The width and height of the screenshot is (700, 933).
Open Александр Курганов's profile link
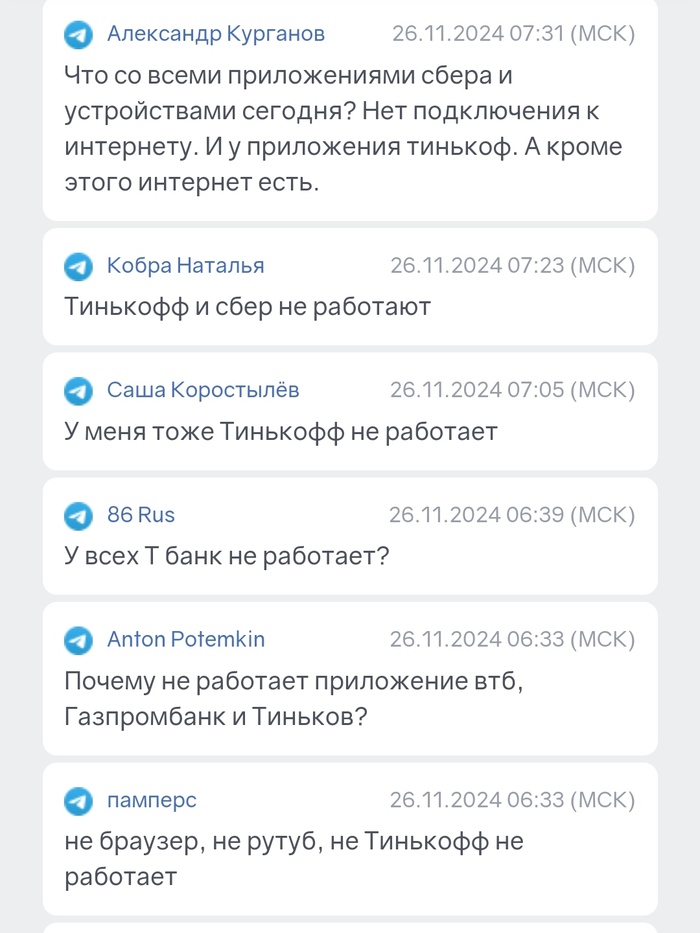(x=215, y=34)
